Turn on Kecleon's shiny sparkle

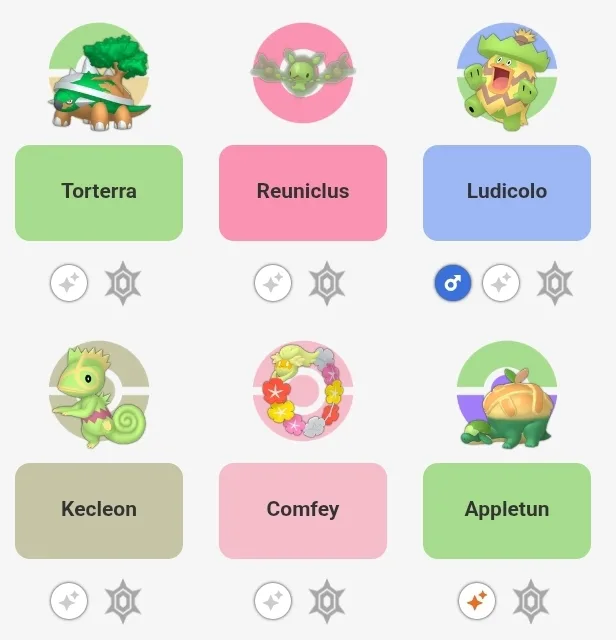(69, 602)
